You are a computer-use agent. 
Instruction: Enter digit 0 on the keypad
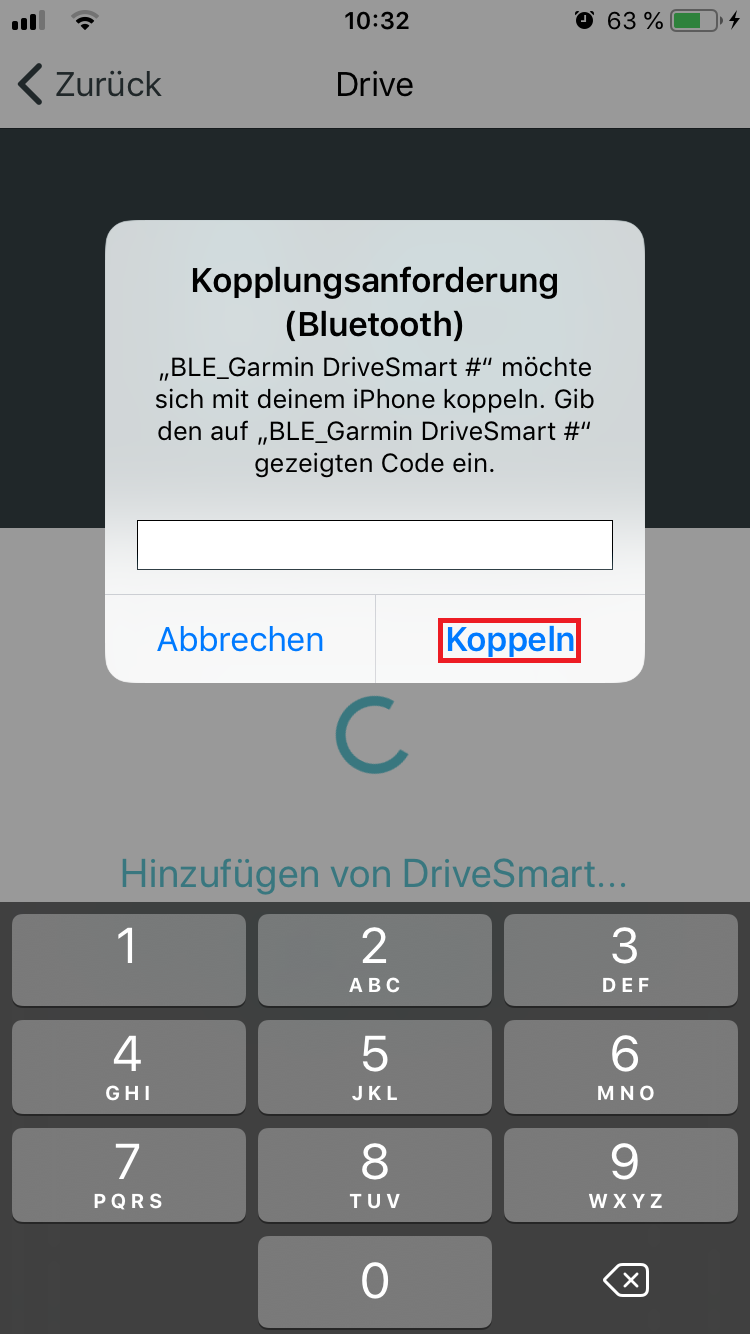pyautogui.click(x=375, y=1282)
